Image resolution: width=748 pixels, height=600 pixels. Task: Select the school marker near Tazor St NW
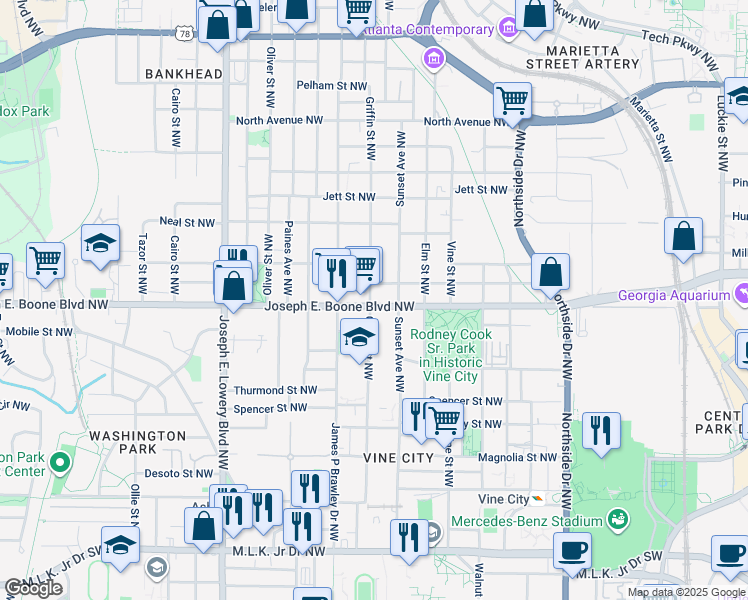[100, 245]
